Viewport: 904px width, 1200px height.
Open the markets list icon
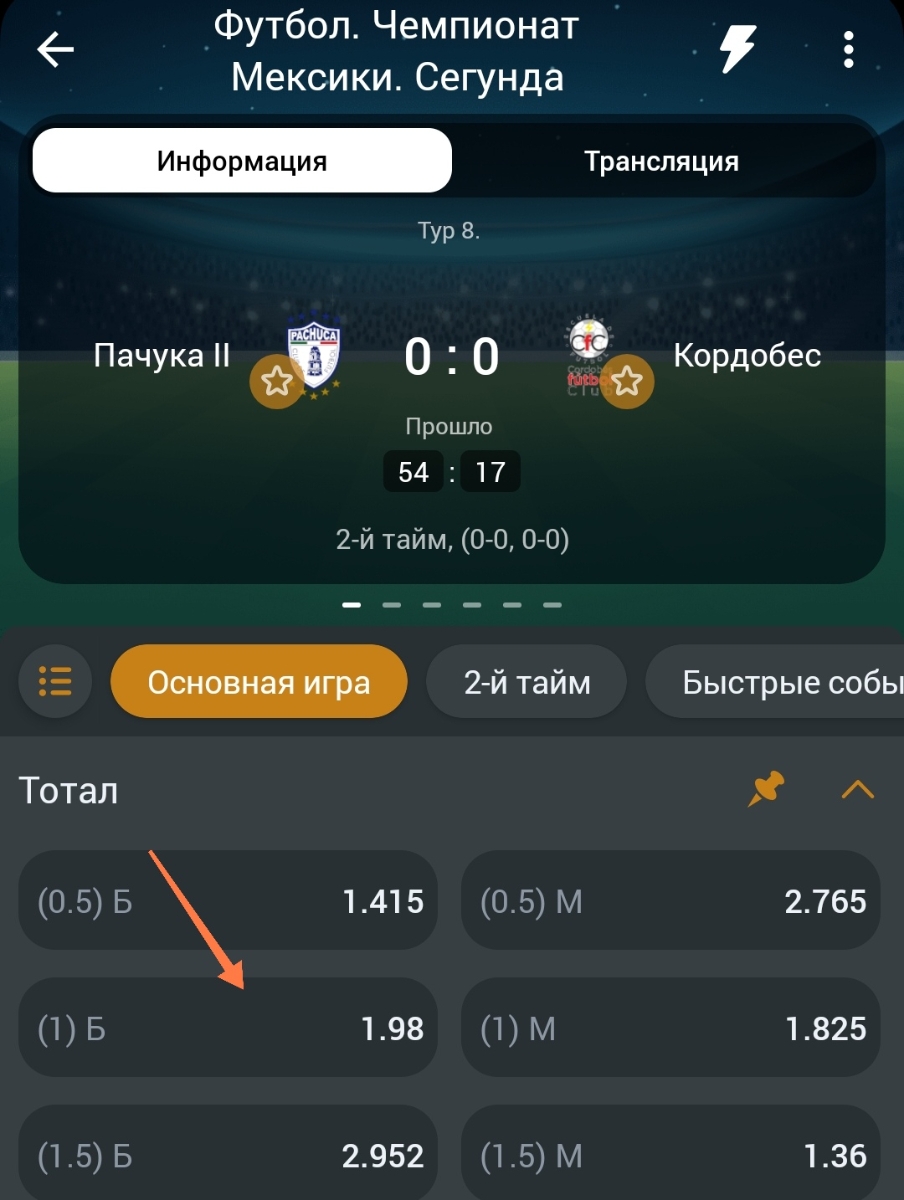click(55, 682)
